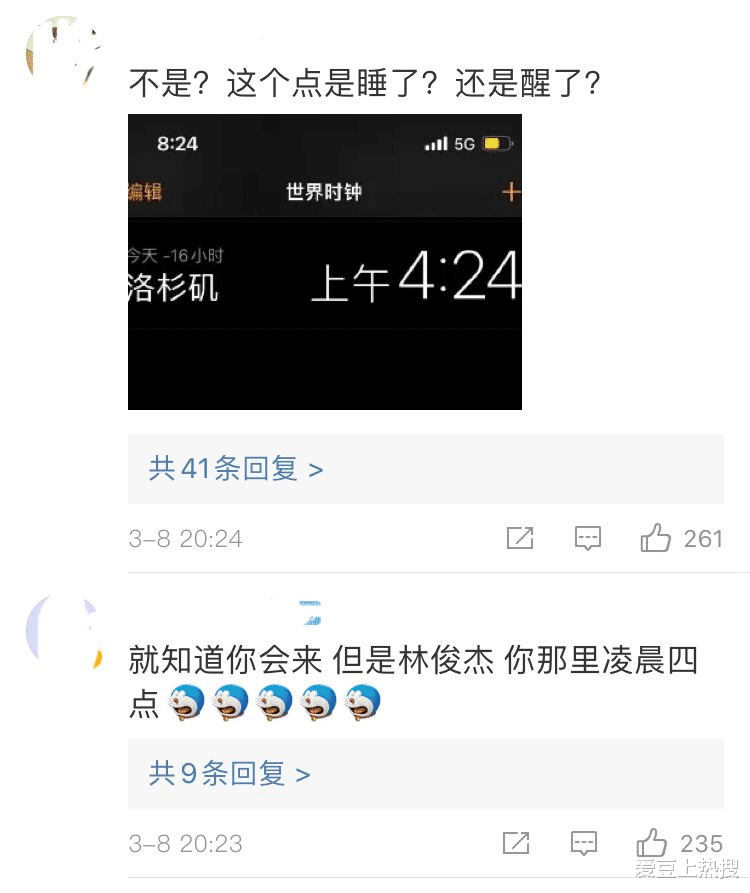Screen dimensions: 750x893
Task: Tap the thumbs-up like icon showing 261
Action: pos(655,538)
